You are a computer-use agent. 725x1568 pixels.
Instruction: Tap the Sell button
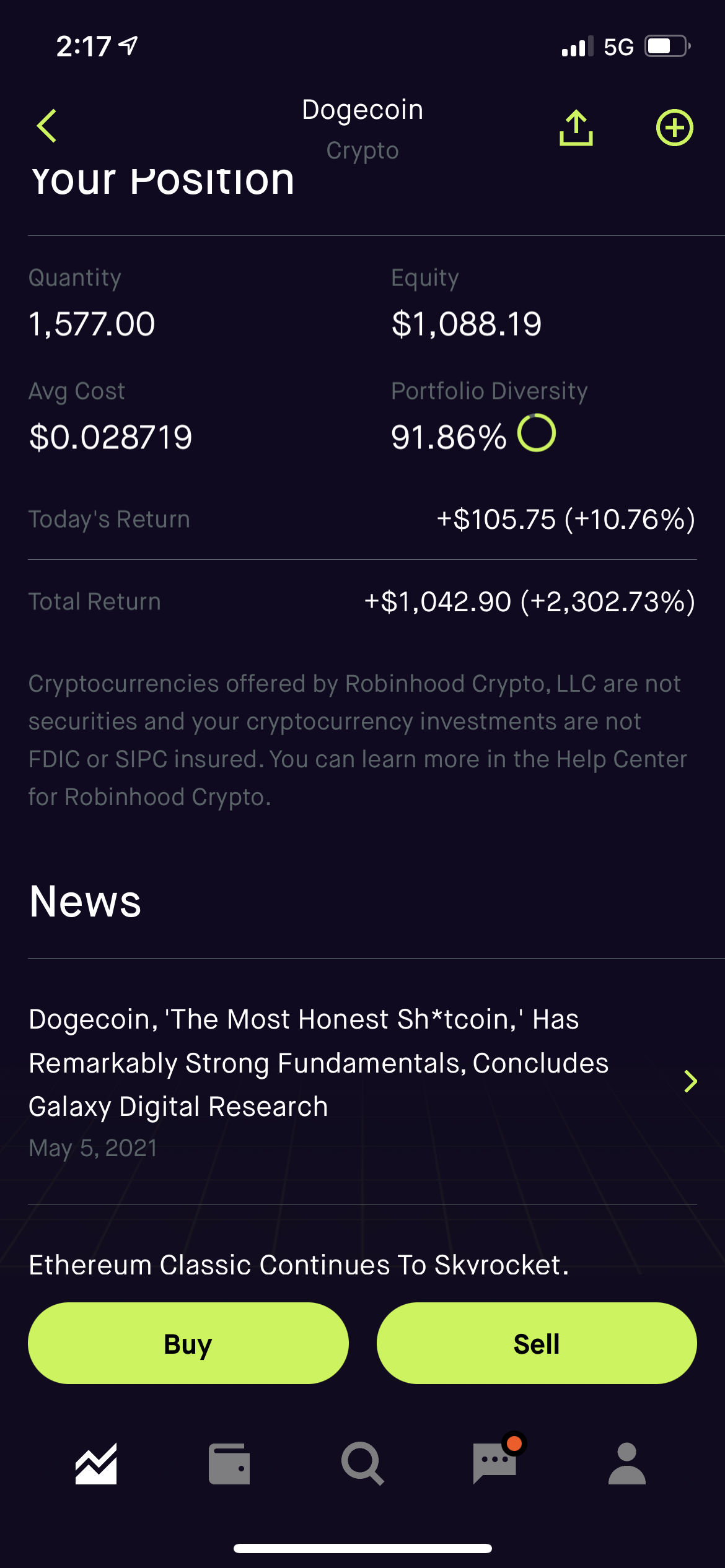[537, 1343]
